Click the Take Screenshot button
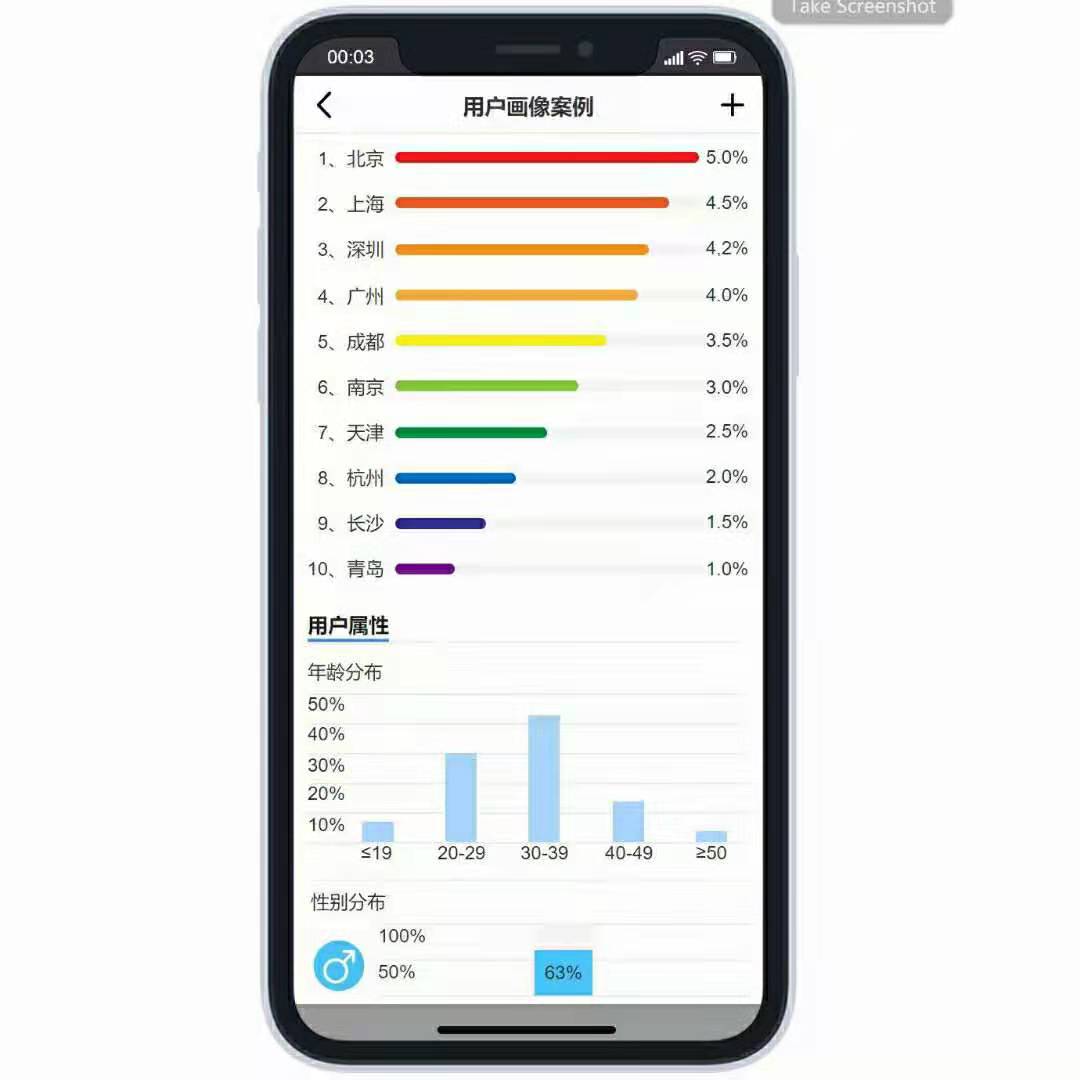1080x1080 pixels. (x=863, y=9)
